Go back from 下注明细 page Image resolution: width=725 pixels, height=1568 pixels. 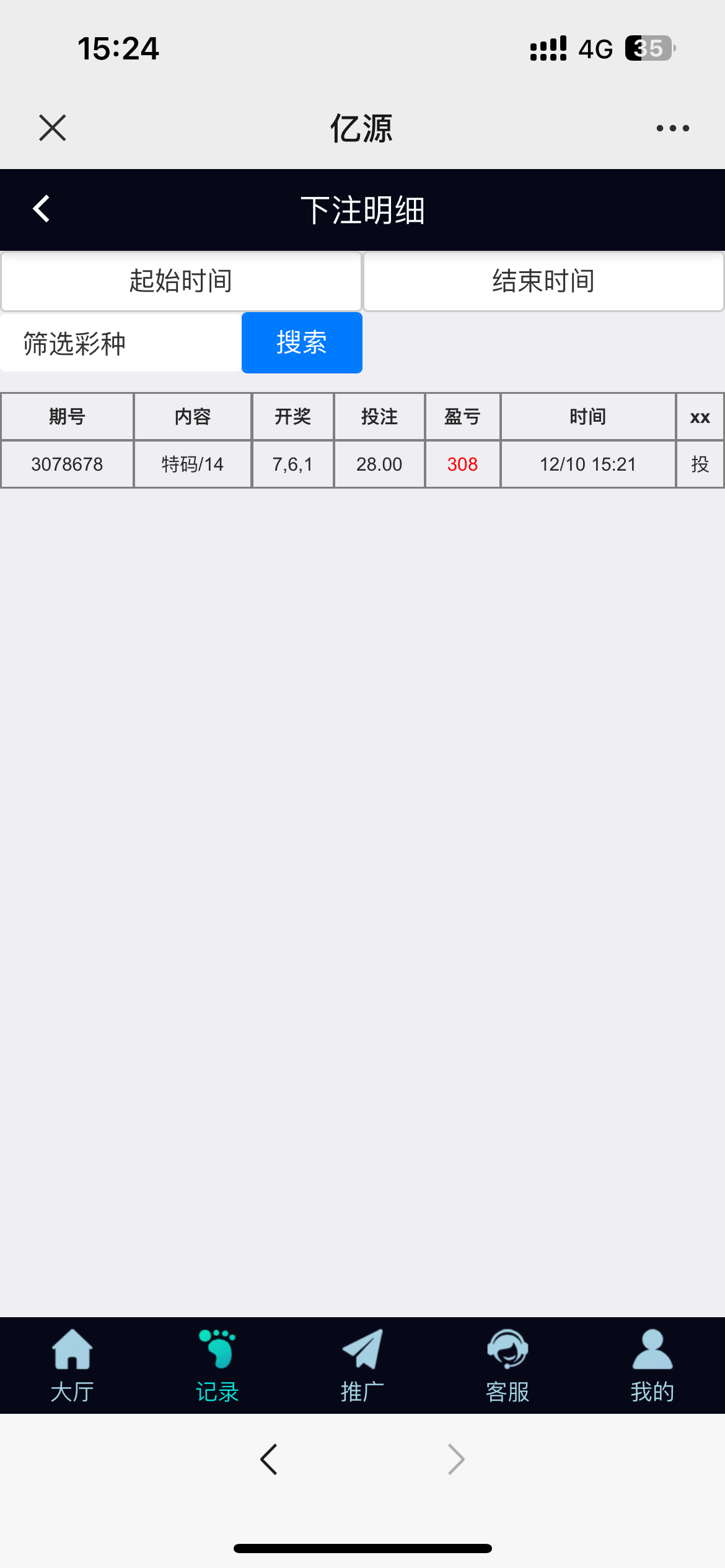(x=42, y=209)
